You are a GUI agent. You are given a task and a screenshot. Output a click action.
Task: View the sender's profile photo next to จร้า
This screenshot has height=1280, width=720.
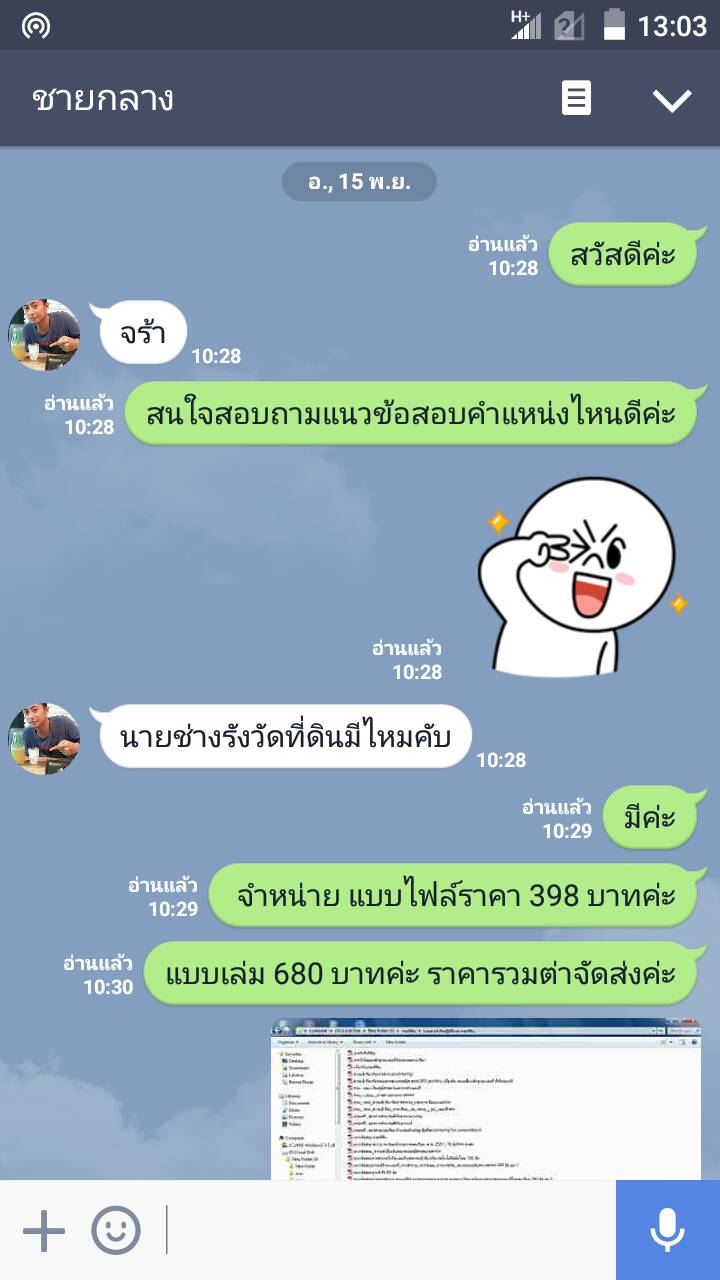(44, 334)
